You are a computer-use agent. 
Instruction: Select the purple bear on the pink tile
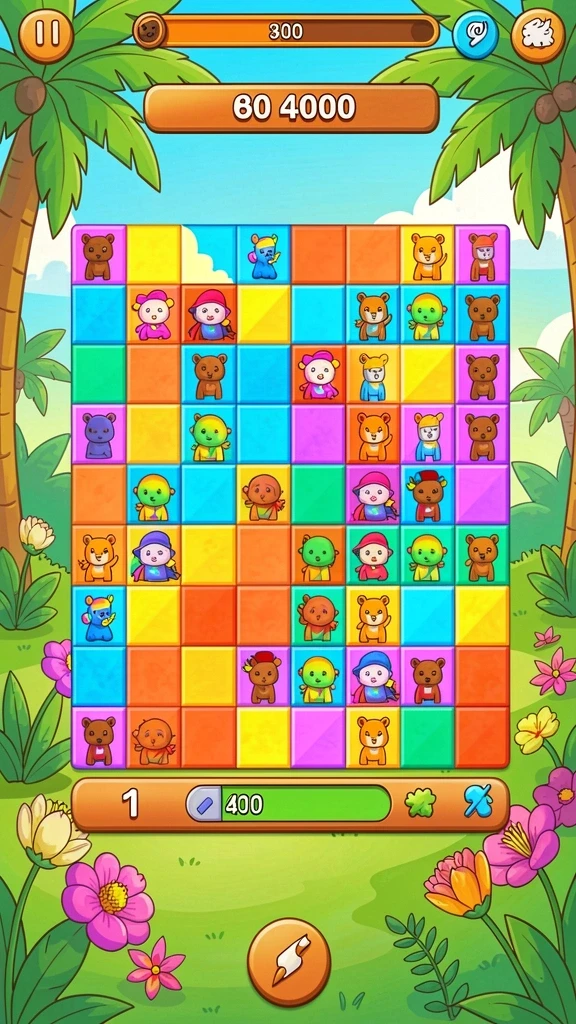tap(99, 434)
